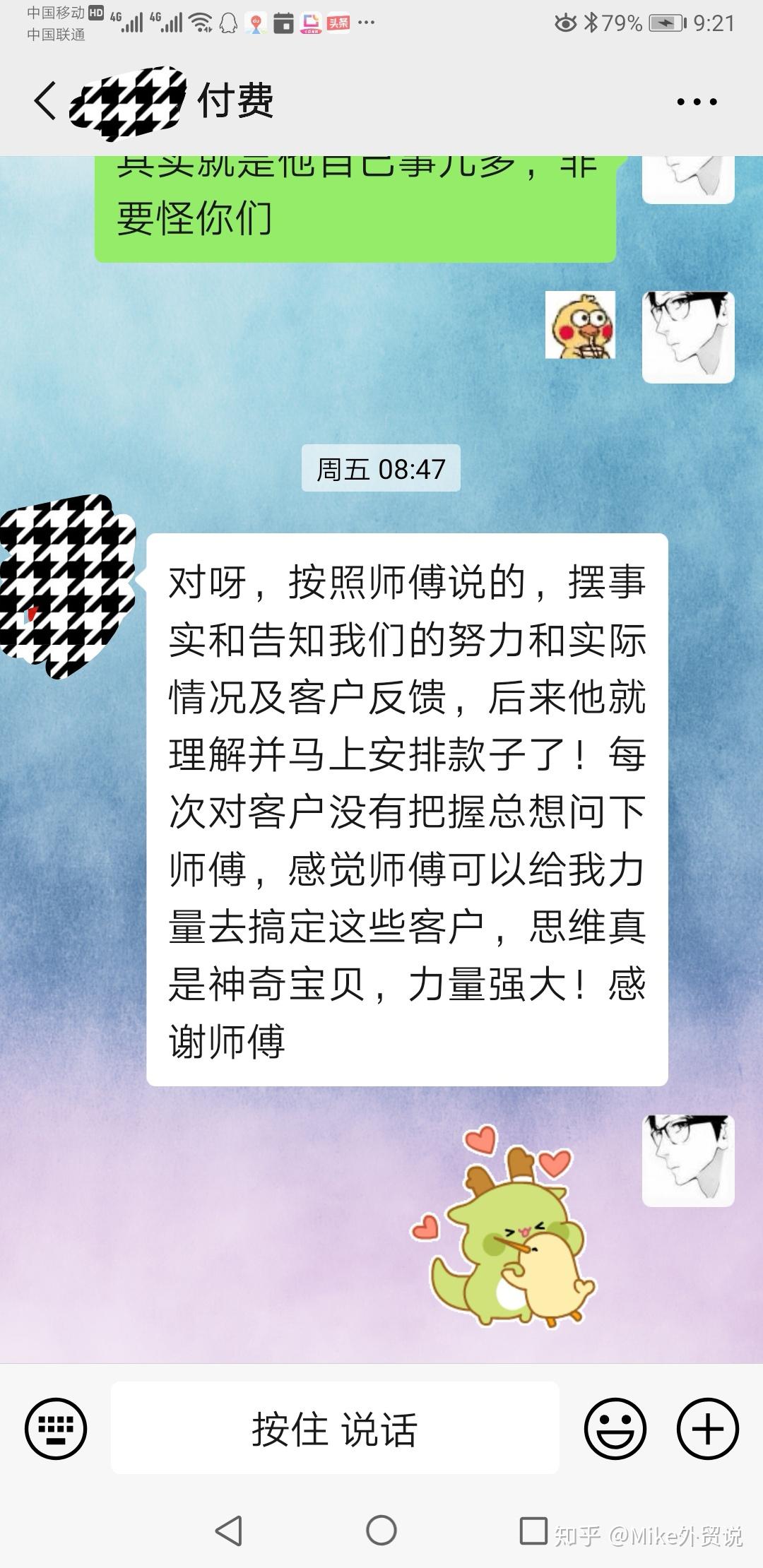Screen dimensions: 763x1568
Task: Tap the 按住 说话 voice button
Action: pos(335,1428)
